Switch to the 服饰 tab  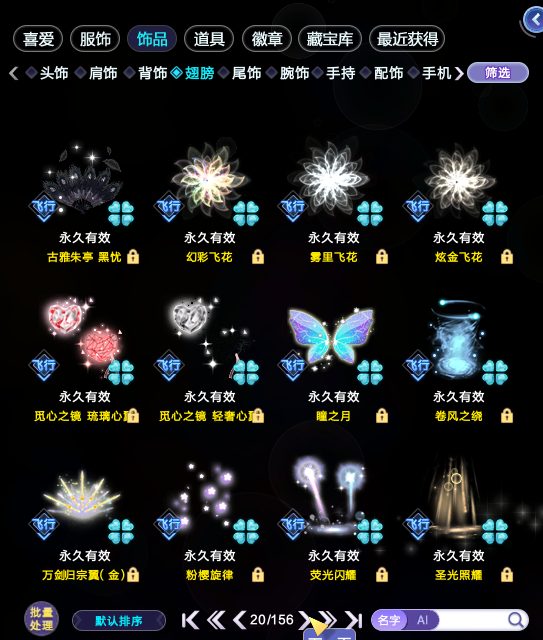[95, 39]
